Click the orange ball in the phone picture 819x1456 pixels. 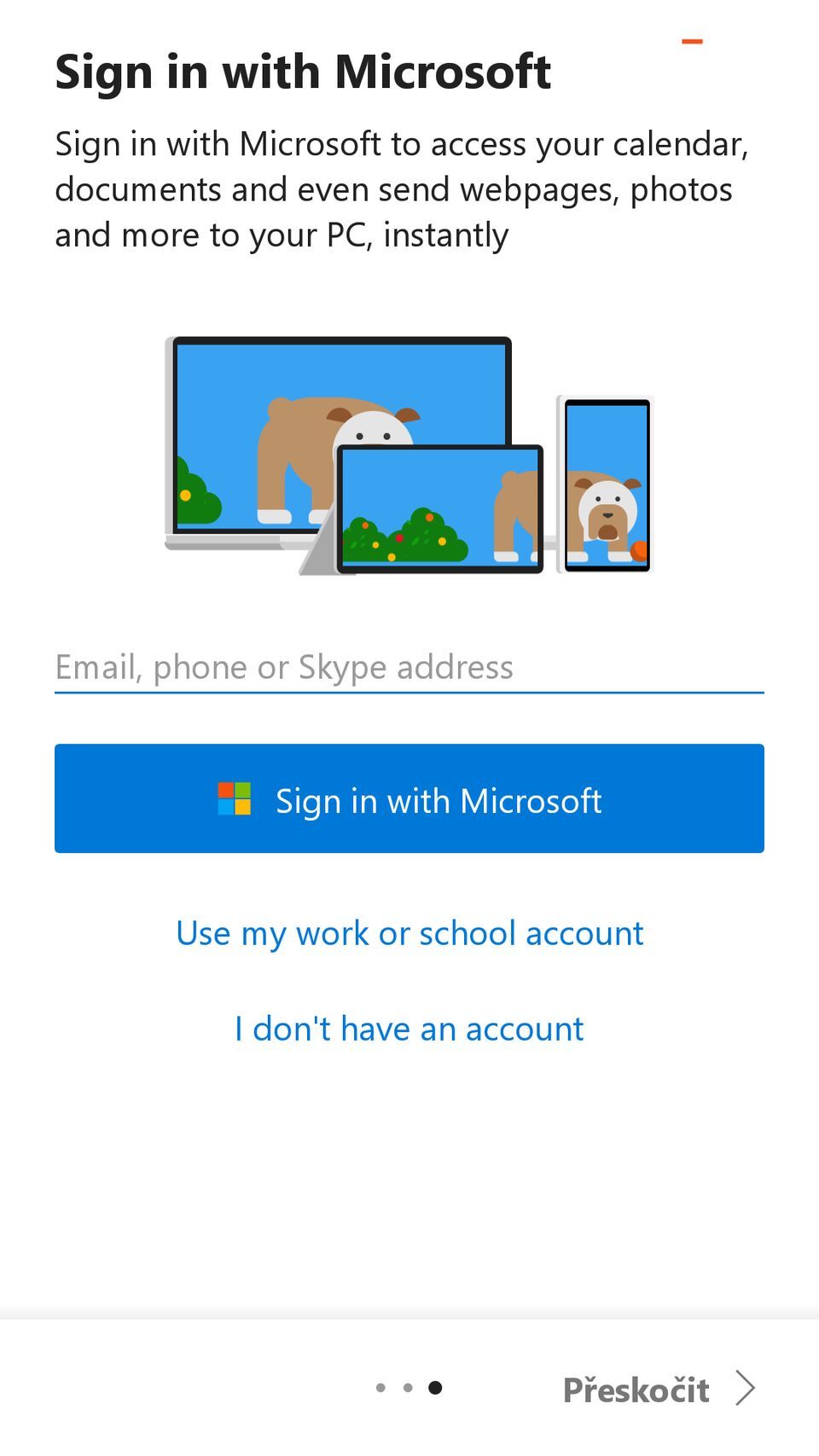[637, 549]
